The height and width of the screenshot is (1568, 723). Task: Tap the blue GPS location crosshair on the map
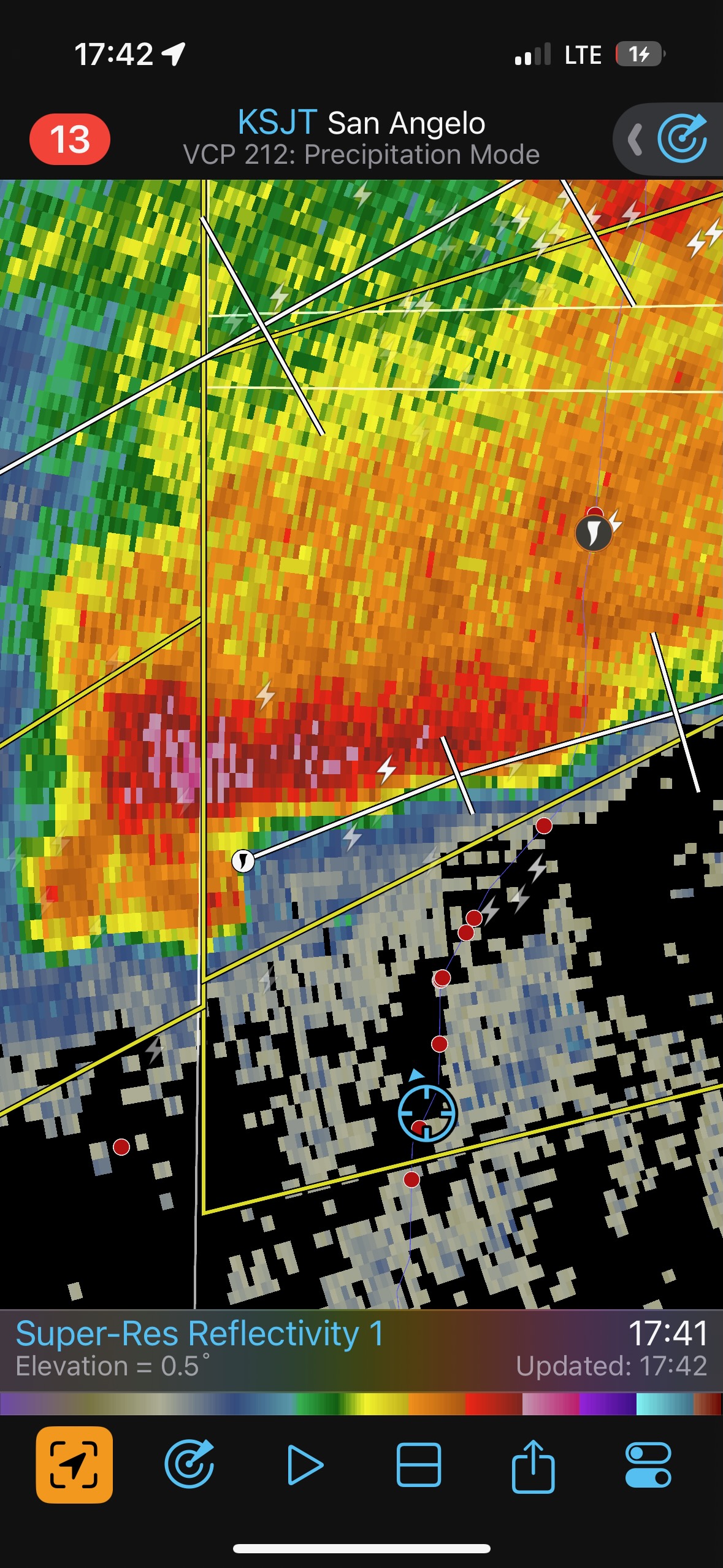tap(427, 1113)
